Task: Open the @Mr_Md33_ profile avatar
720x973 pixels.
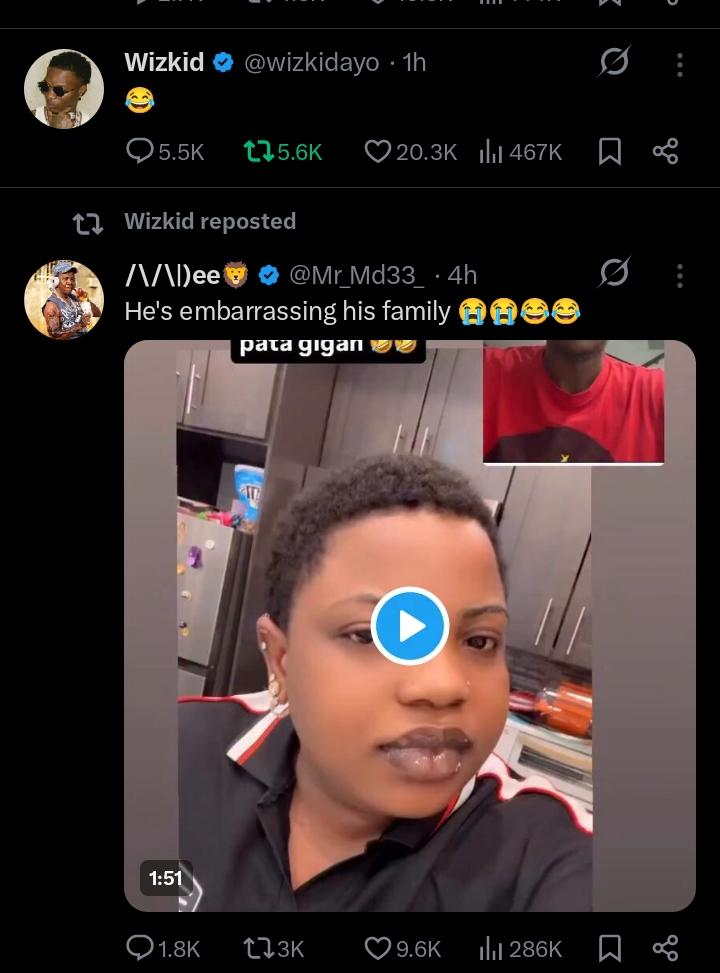Action: 64,300
